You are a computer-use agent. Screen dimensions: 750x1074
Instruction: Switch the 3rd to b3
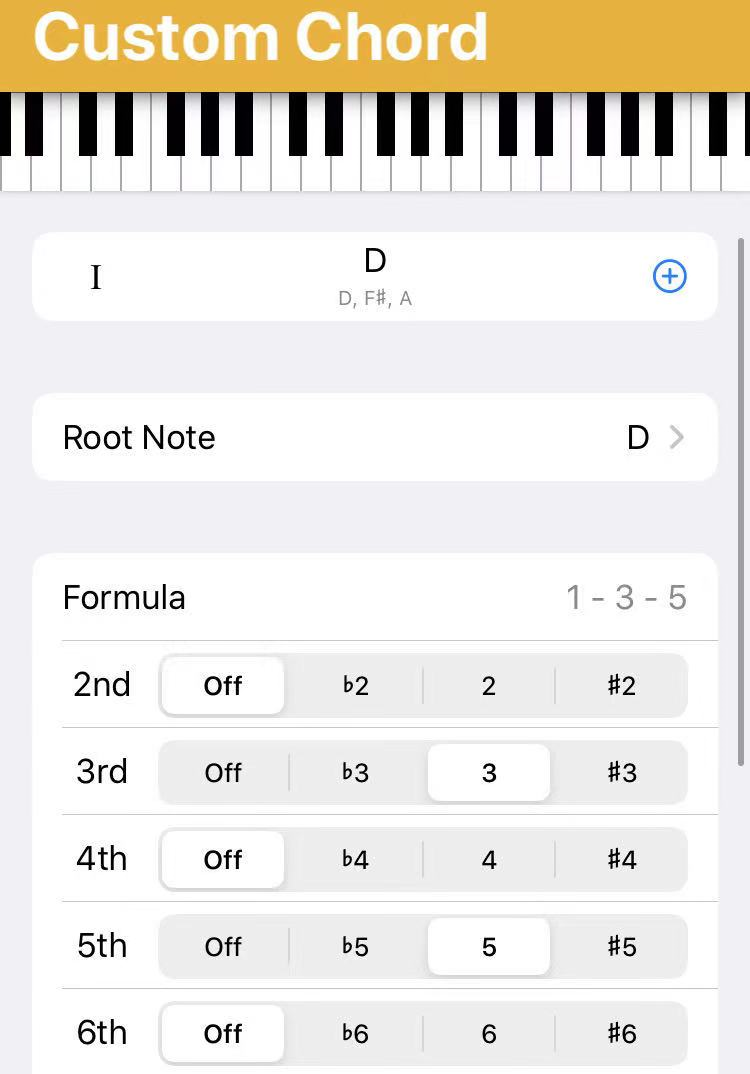click(x=355, y=773)
